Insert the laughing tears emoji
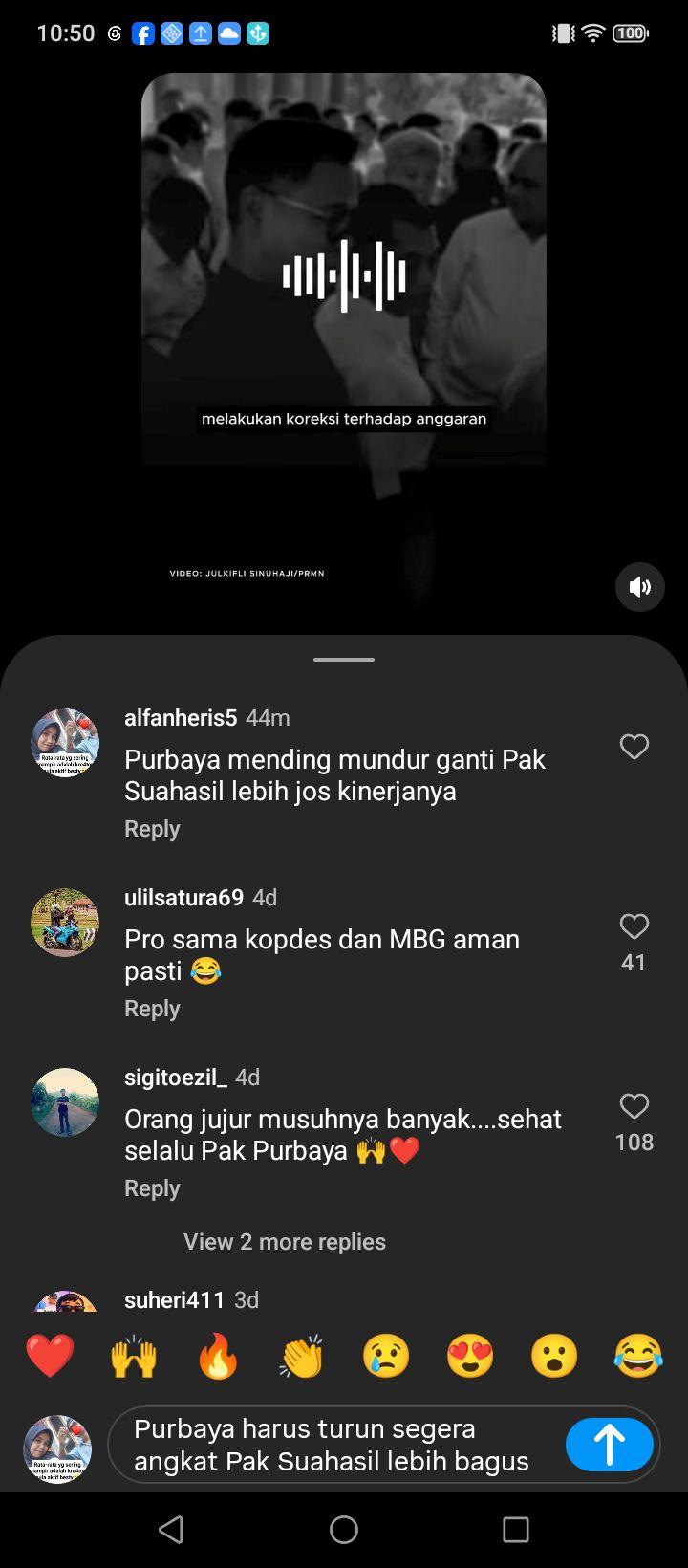The image size is (688, 1568). pyautogui.click(x=638, y=1357)
